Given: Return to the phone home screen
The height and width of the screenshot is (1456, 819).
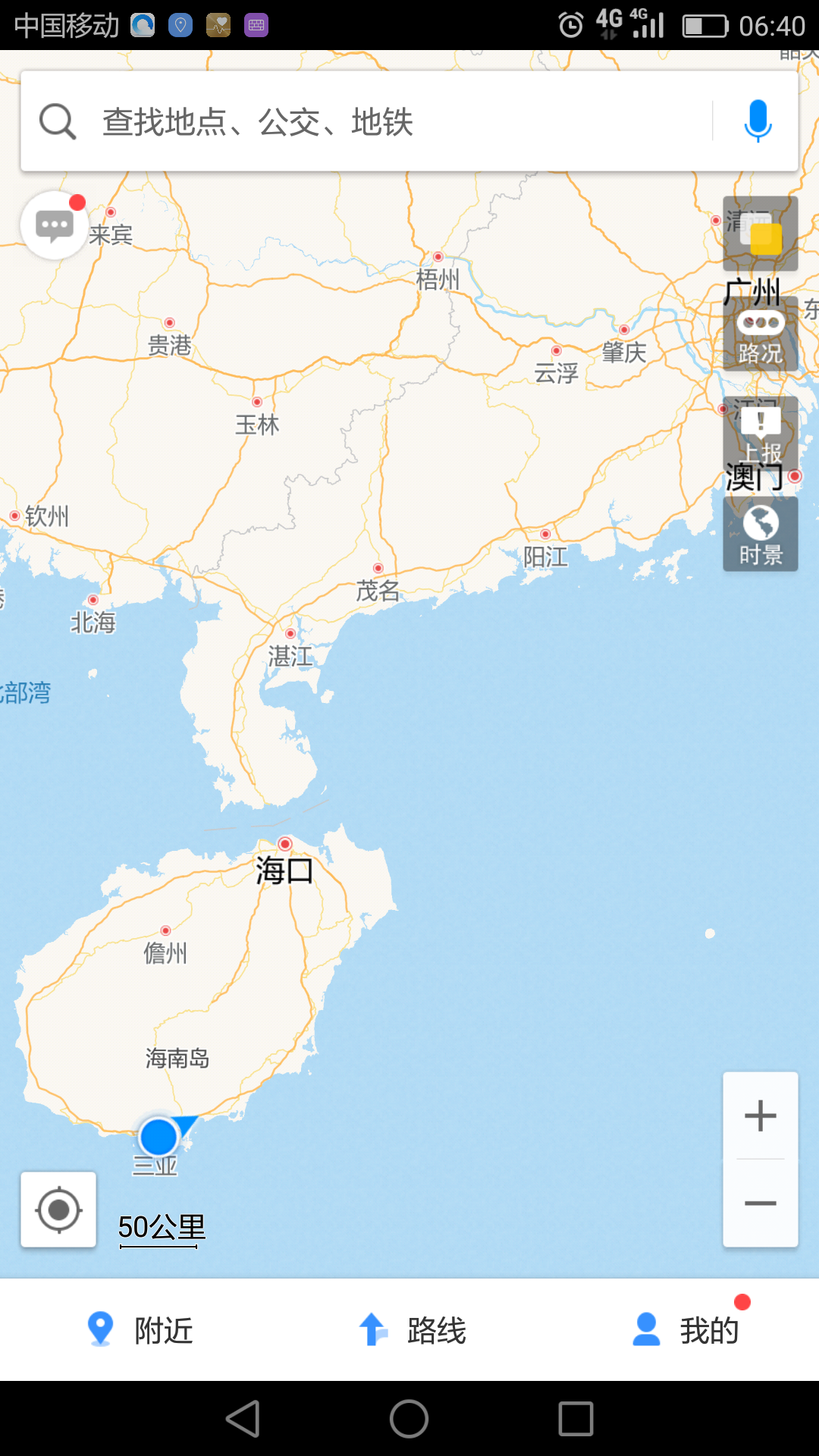Looking at the screenshot, I should point(409,1419).
